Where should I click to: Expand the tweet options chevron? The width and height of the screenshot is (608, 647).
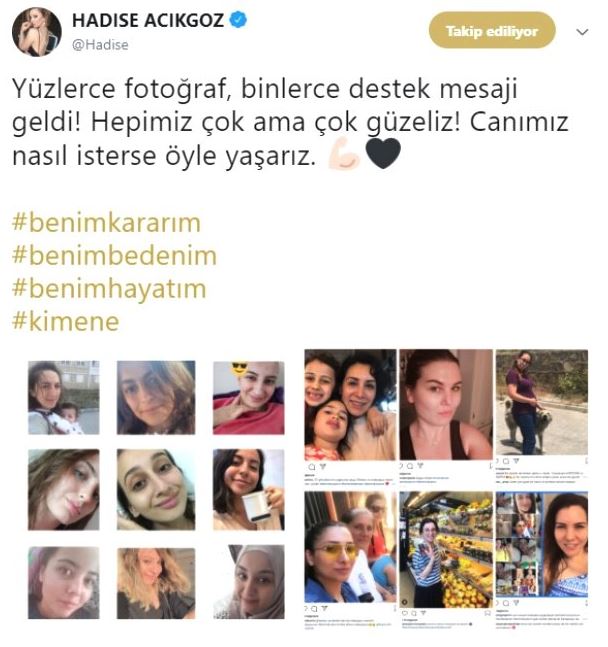coord(583,32)
